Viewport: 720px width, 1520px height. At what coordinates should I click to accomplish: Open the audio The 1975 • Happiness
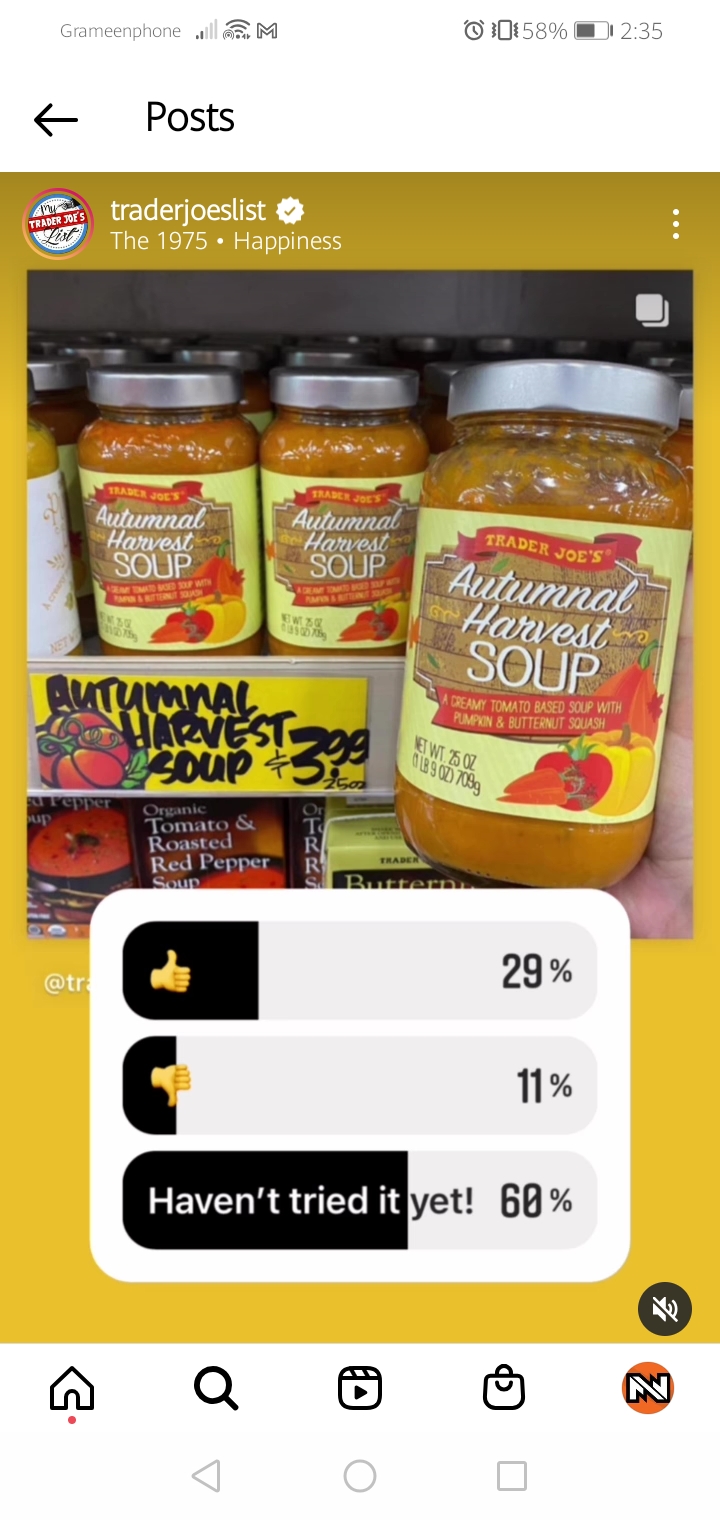point(226,242)
